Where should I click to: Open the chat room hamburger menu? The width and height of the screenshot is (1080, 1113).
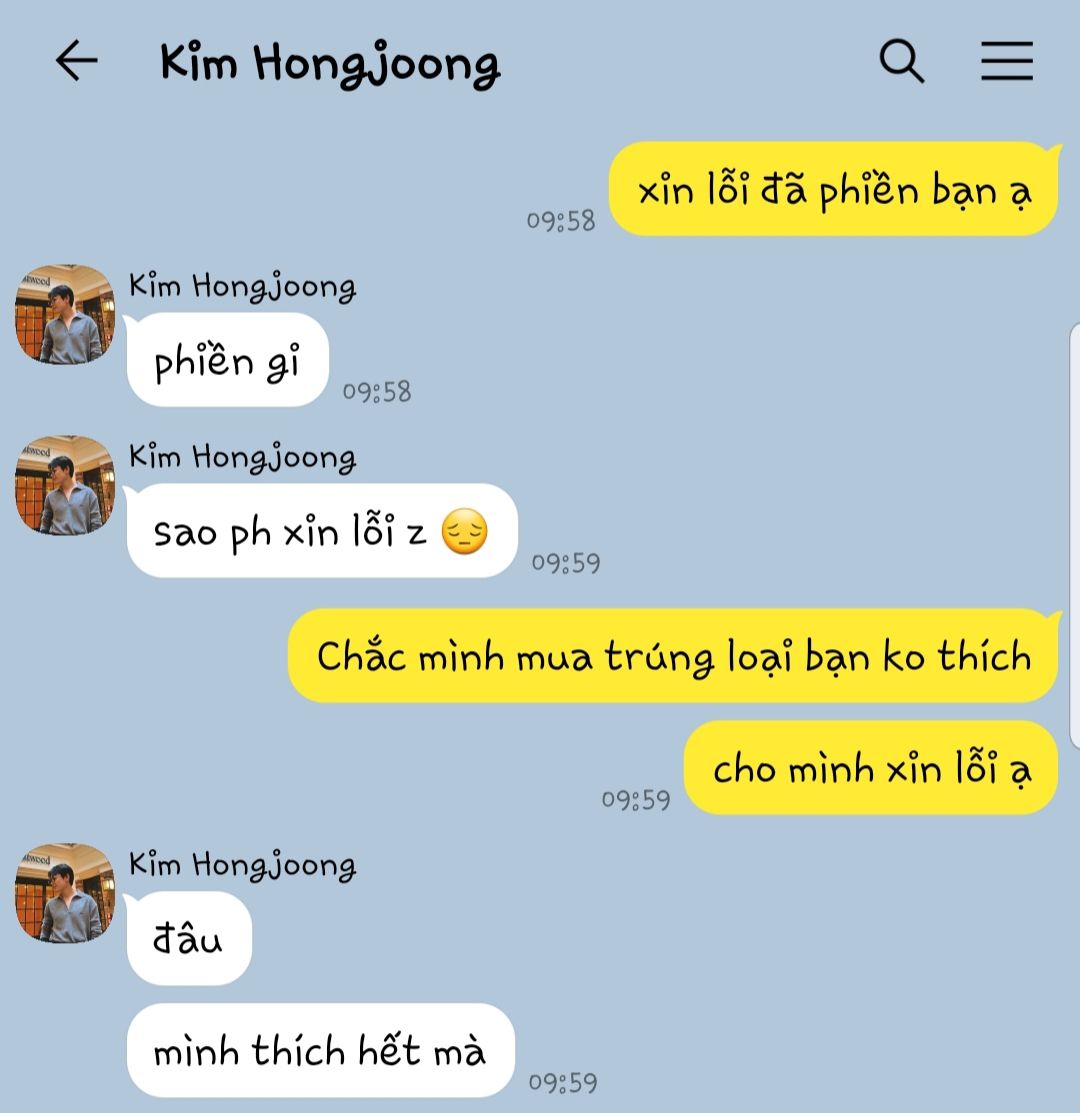(1006, 62)
